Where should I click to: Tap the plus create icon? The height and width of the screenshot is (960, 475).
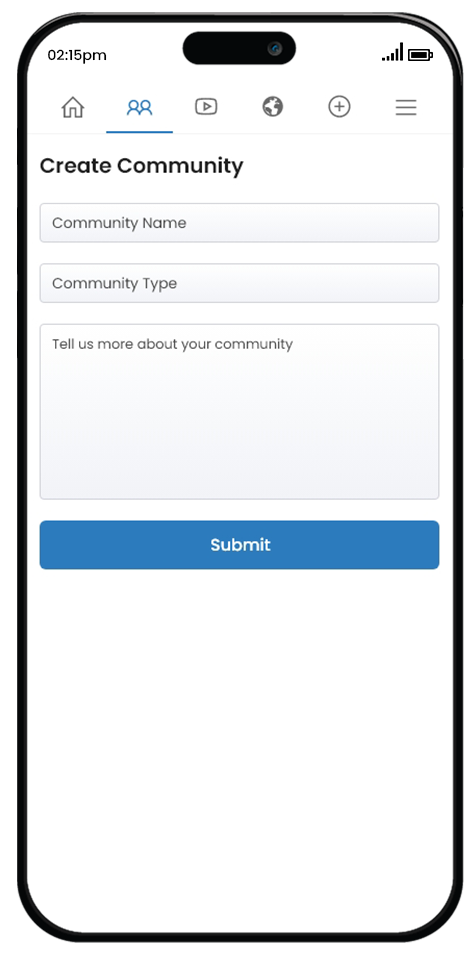point(339,107)
